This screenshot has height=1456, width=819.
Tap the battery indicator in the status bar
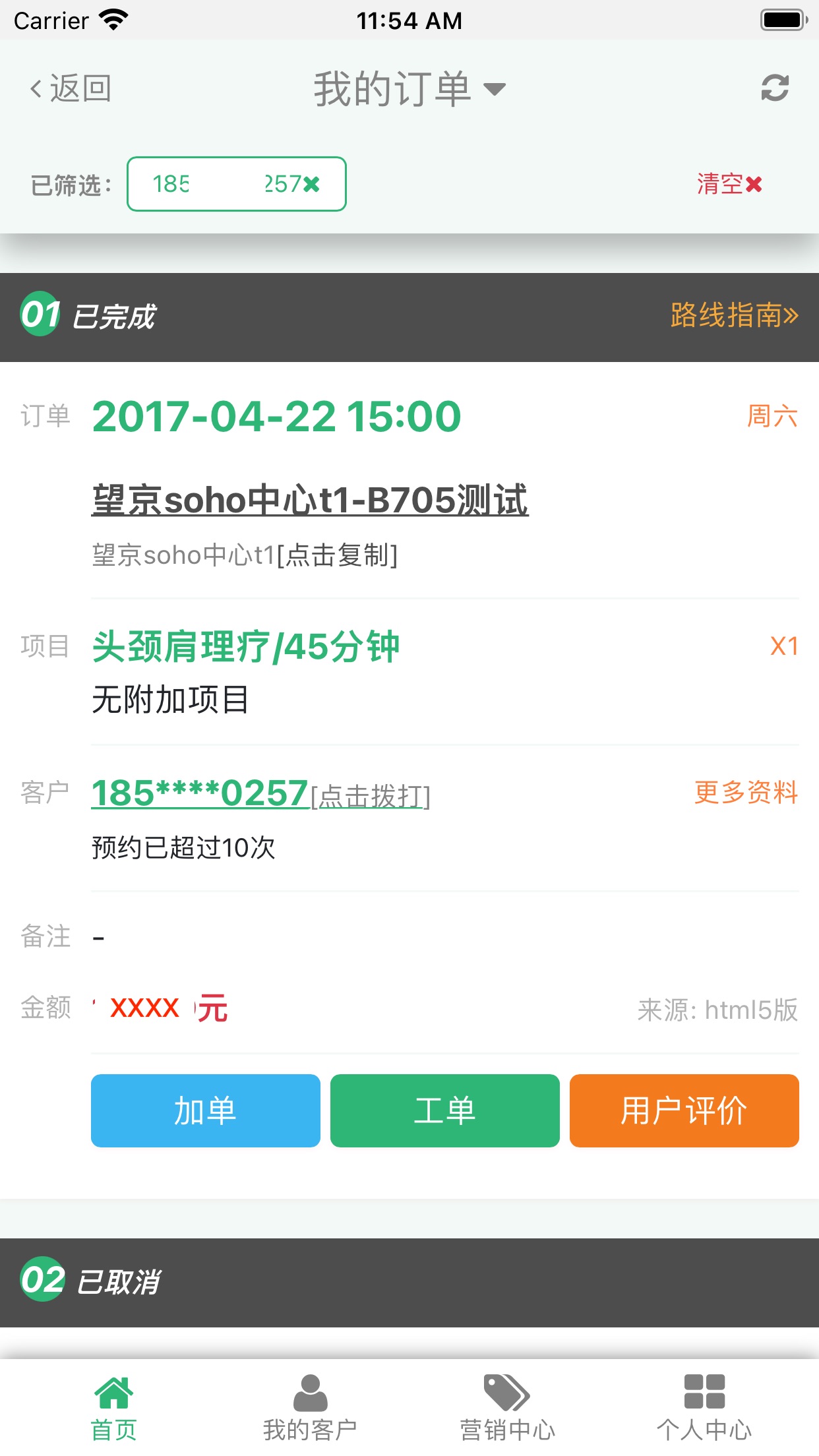click(x=782, y=20)
